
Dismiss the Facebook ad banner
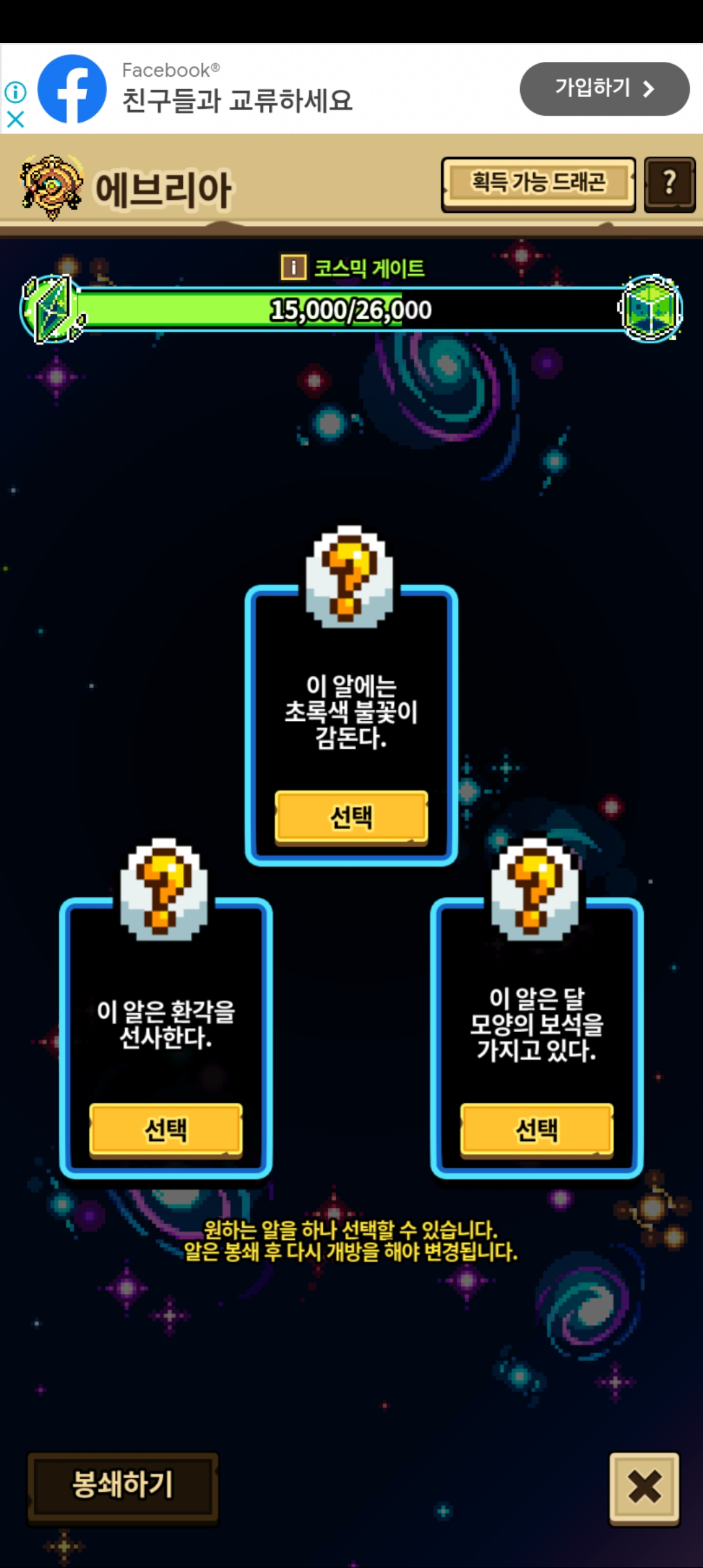(x=16, y=119)
